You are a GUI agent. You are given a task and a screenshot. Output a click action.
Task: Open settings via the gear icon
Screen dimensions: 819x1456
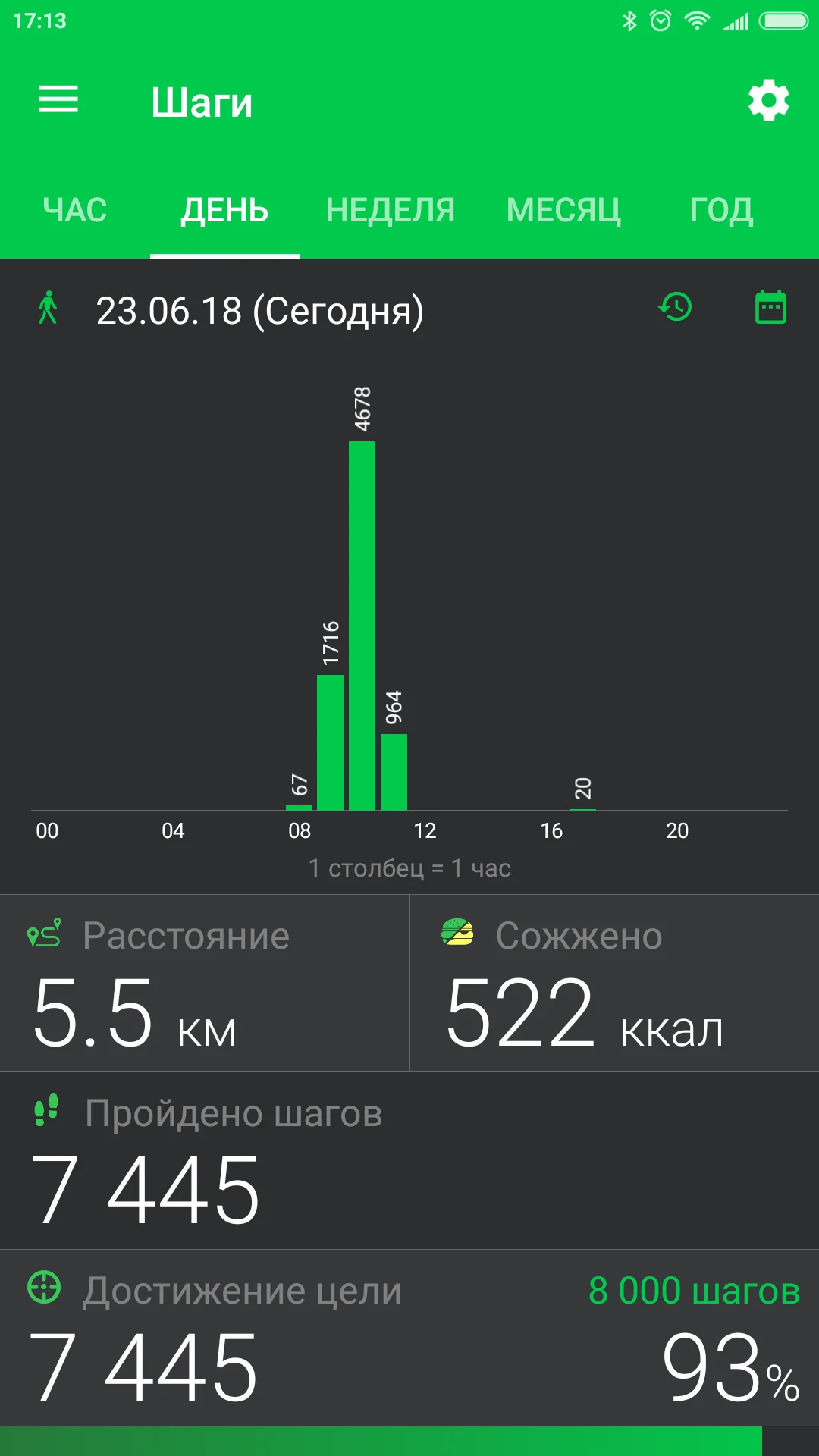point(768,100)
